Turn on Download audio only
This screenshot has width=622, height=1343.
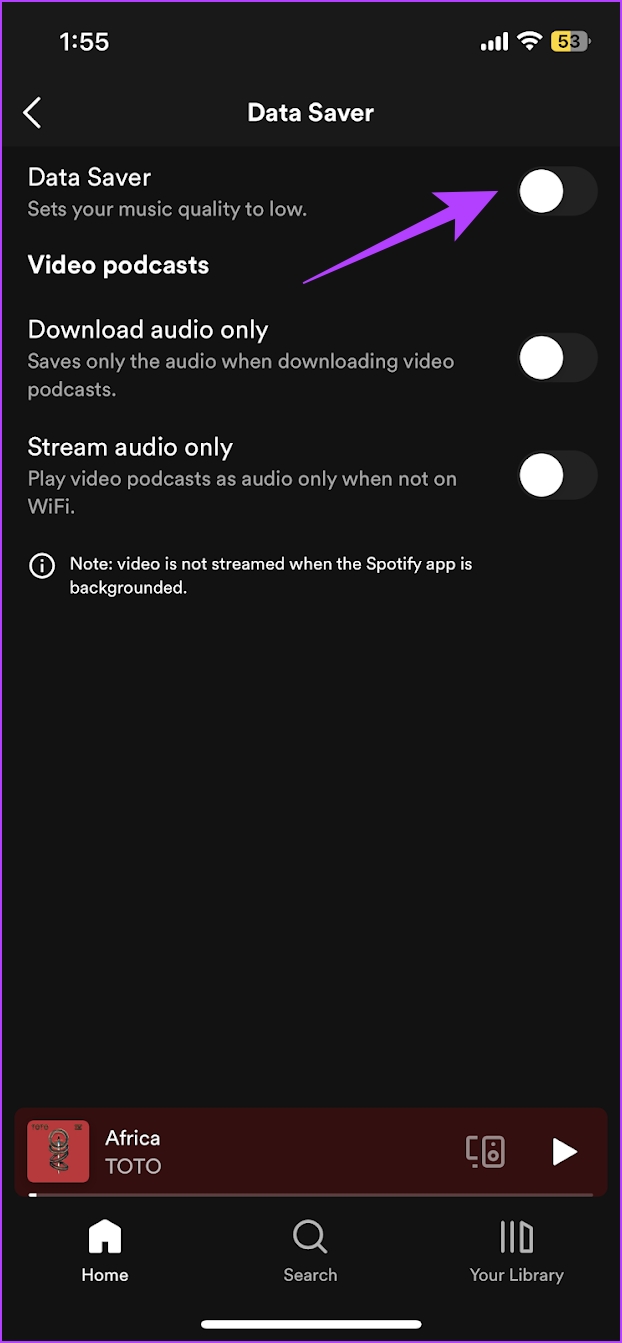(557, 358)
